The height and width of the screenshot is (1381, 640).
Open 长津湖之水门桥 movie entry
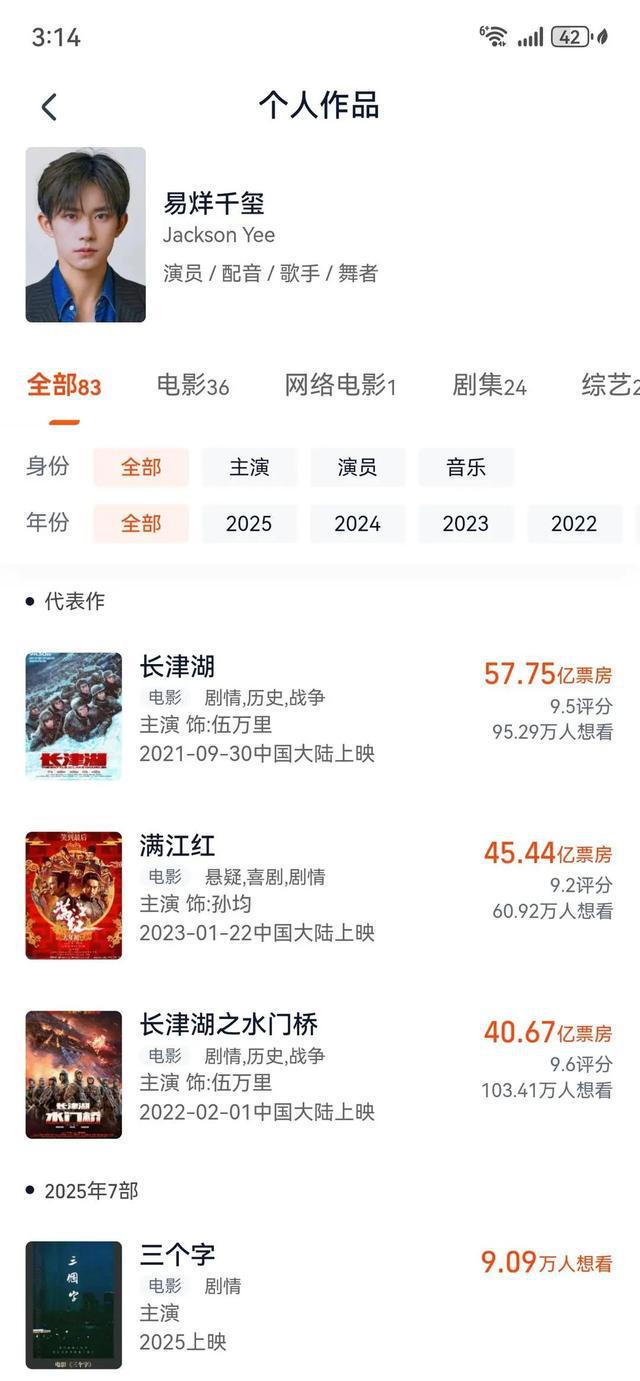click(228, 1025)
